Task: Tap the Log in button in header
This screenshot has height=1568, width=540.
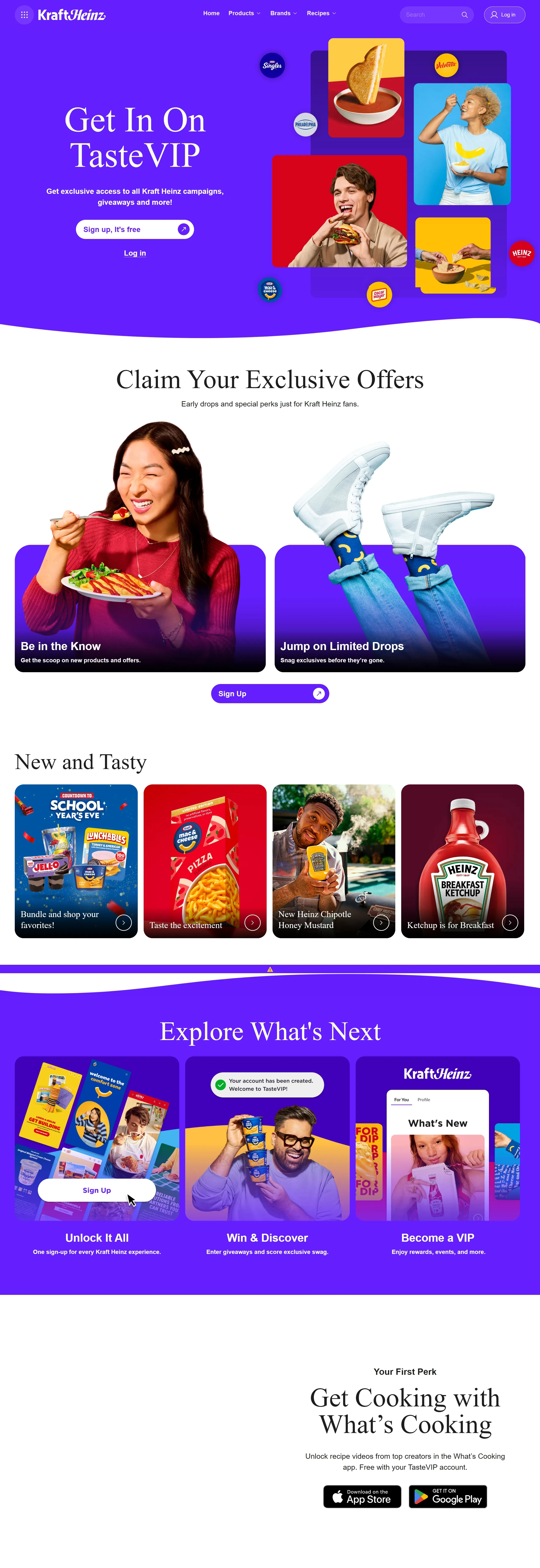Action: click(504, 15)
